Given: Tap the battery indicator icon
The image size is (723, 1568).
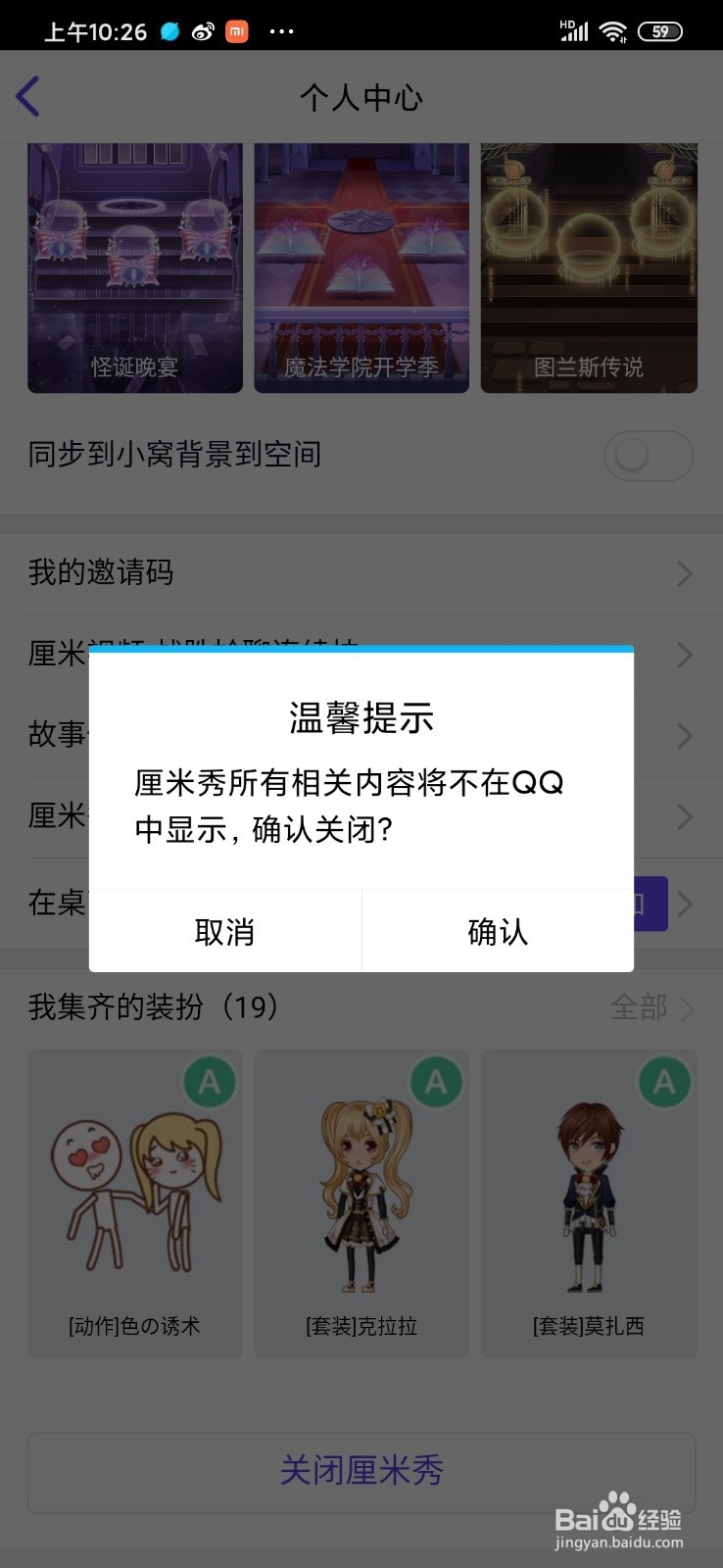Looking at the screenshot, I should click(661, 30).
